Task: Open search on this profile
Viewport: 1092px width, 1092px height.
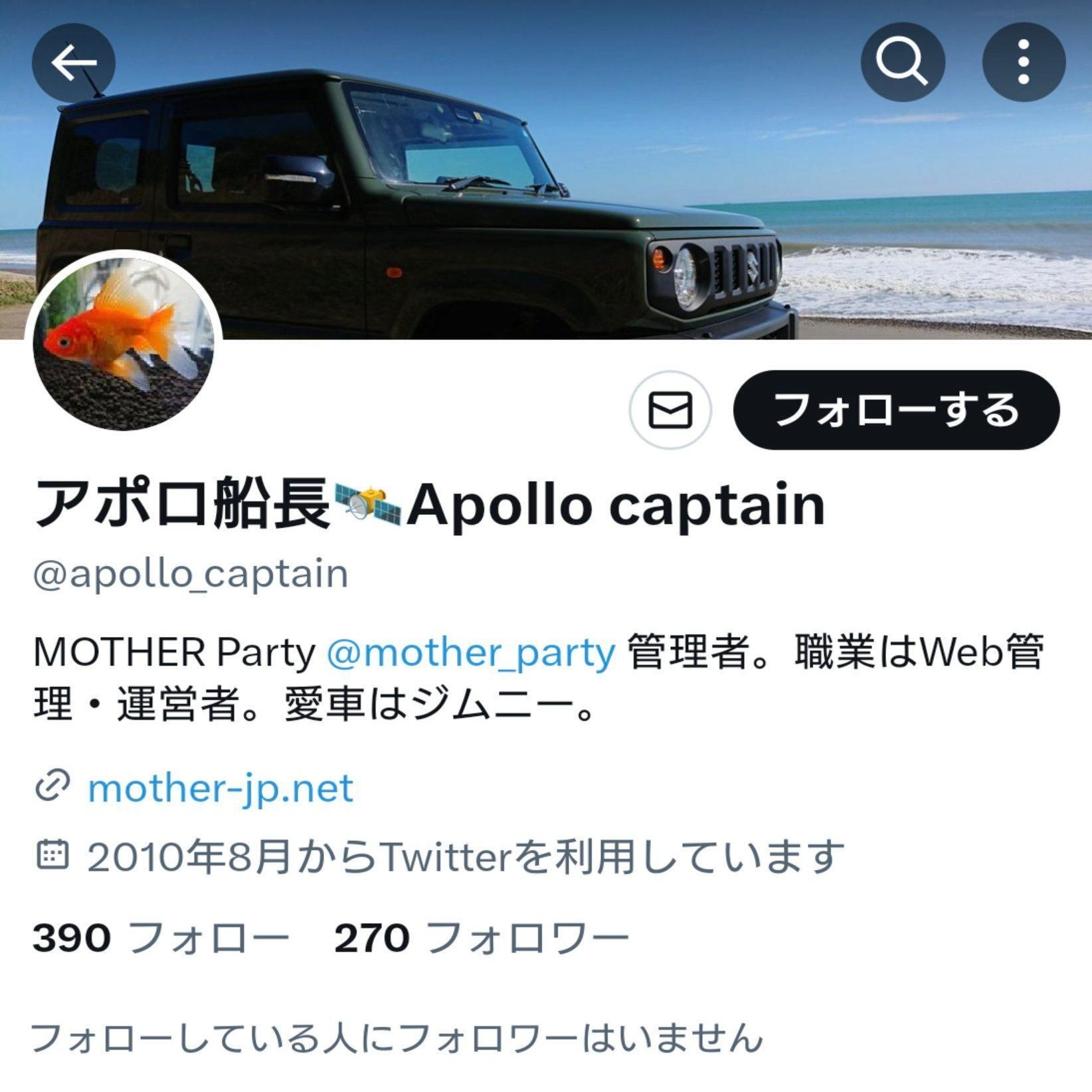Action: click(x=902, y=62)
